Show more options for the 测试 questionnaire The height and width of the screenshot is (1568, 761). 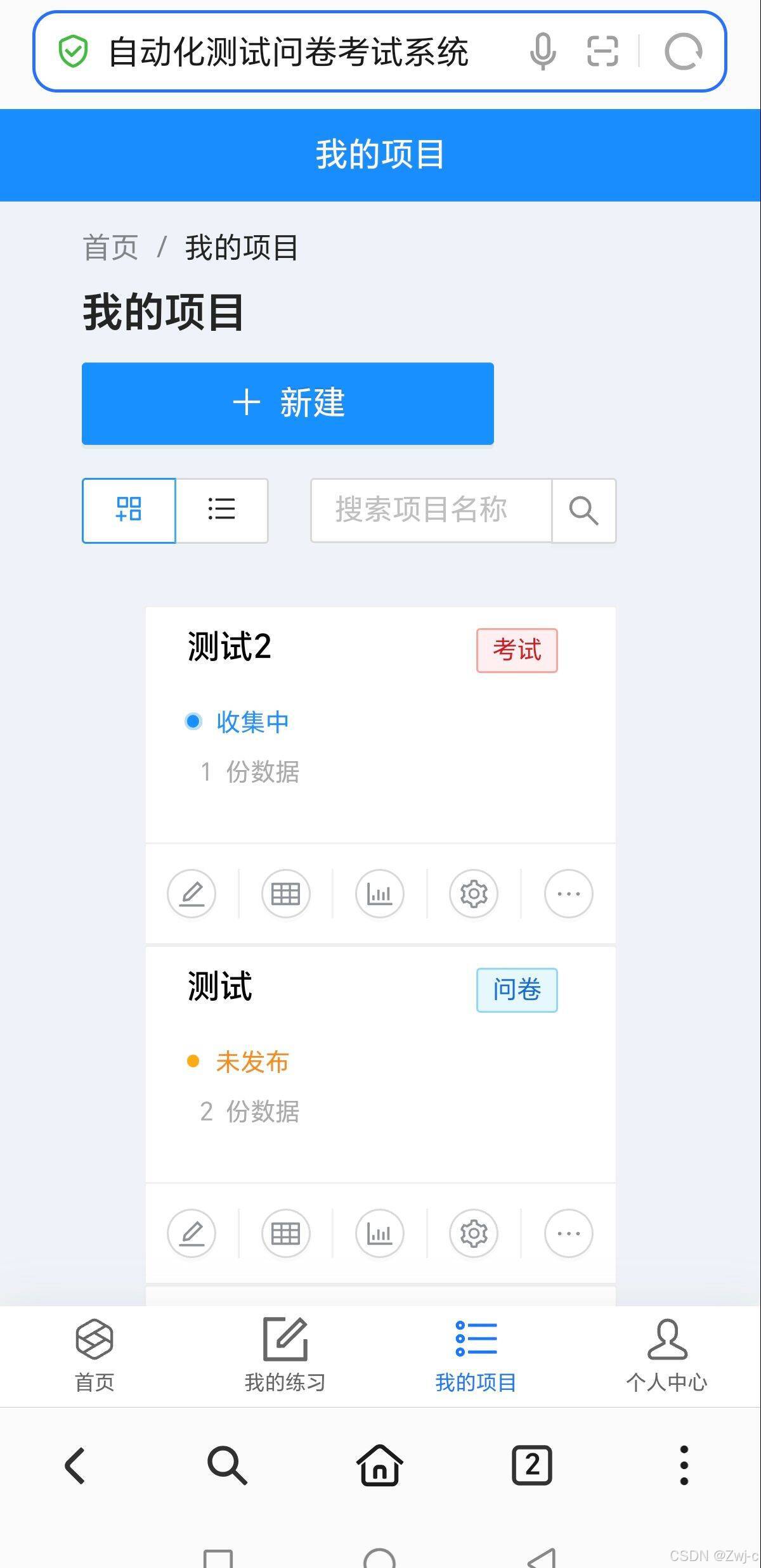click(569, 1233)
